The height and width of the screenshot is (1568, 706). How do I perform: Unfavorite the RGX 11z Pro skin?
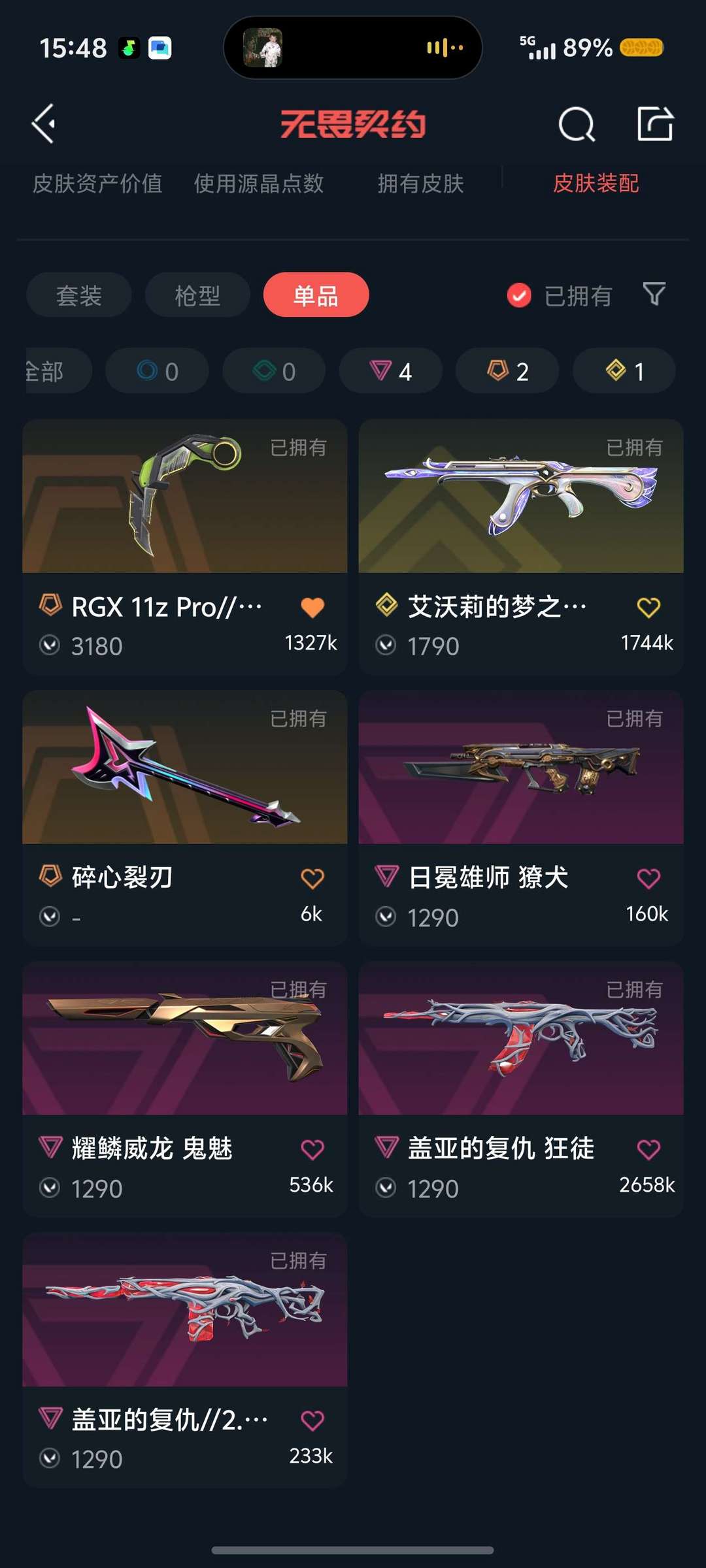pos(313,606)
